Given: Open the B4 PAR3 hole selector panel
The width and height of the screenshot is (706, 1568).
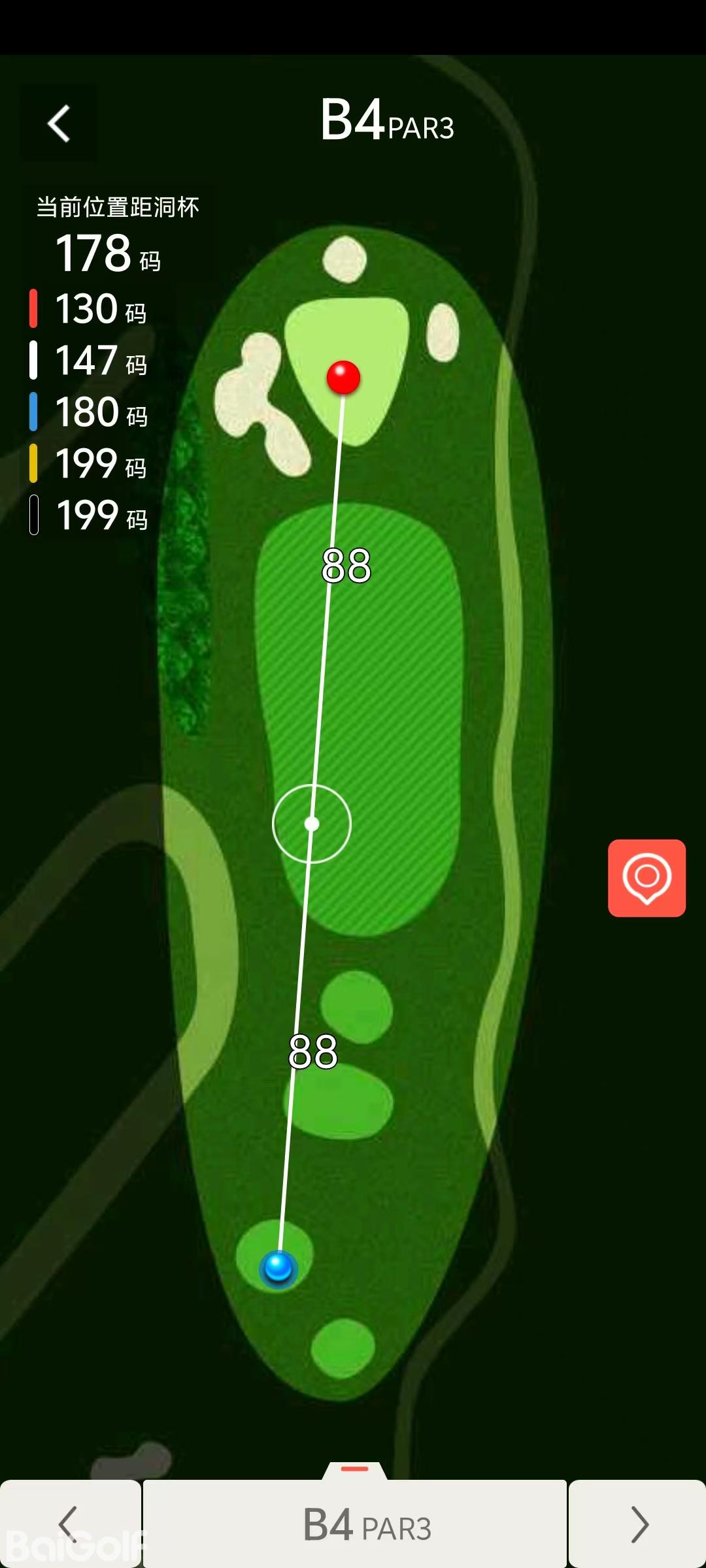Looking at the screenshot, I should point(355,1524).
